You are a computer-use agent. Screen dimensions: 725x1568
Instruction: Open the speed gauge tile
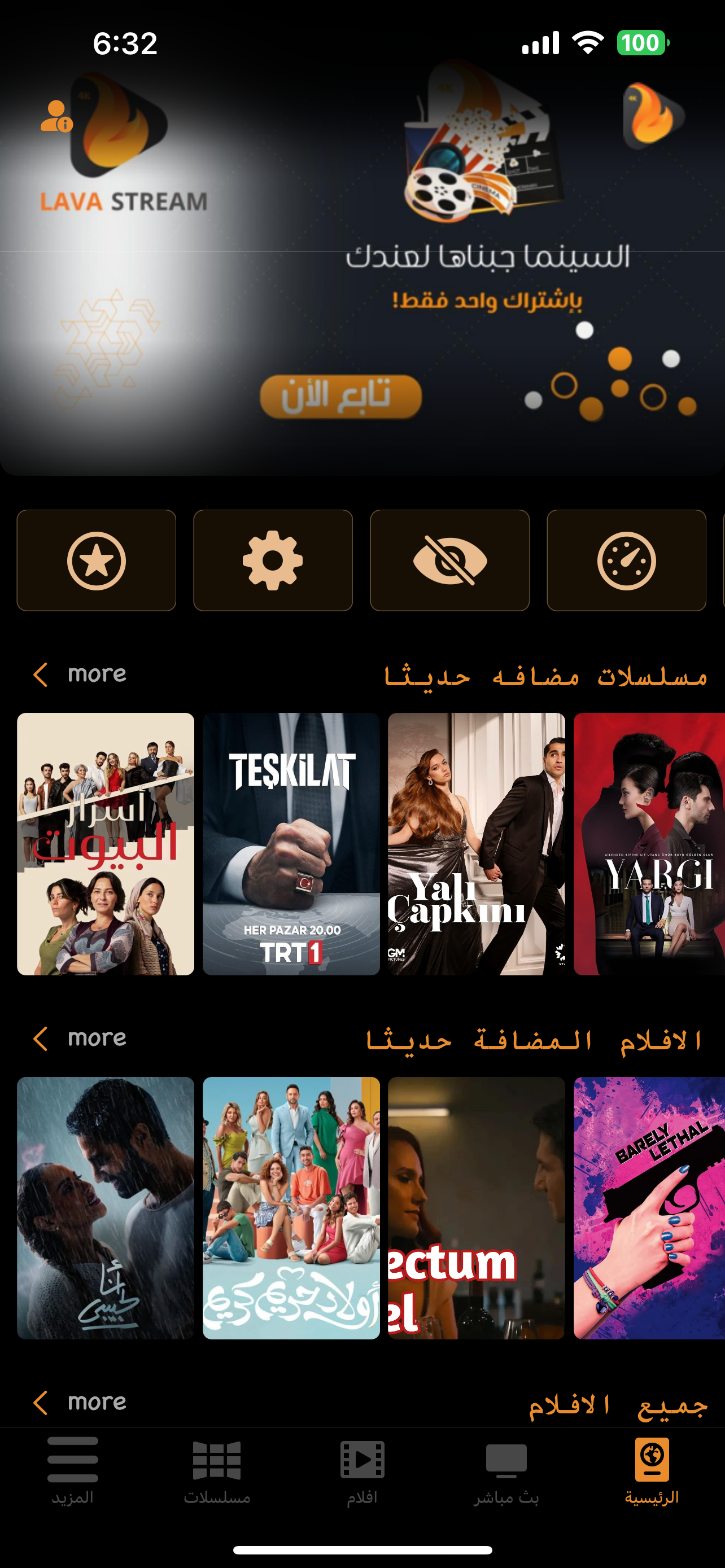(626, 560)
